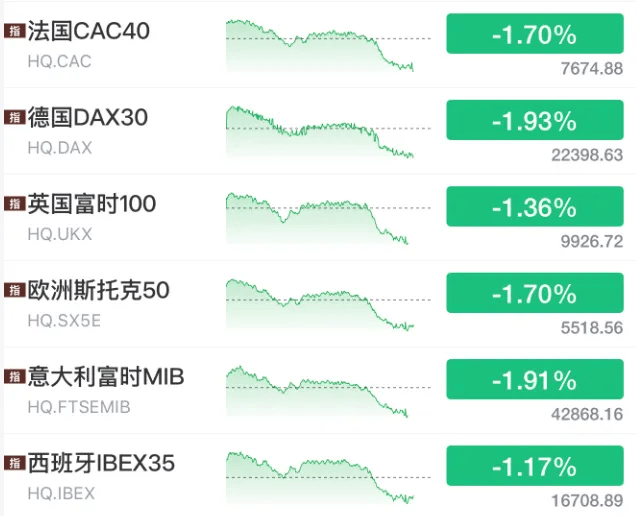The width and height of the screenshot is (636, 516).
Task: Open the 法国CAC40 index row
Action: pyautogui.click(x=89, y=32)
